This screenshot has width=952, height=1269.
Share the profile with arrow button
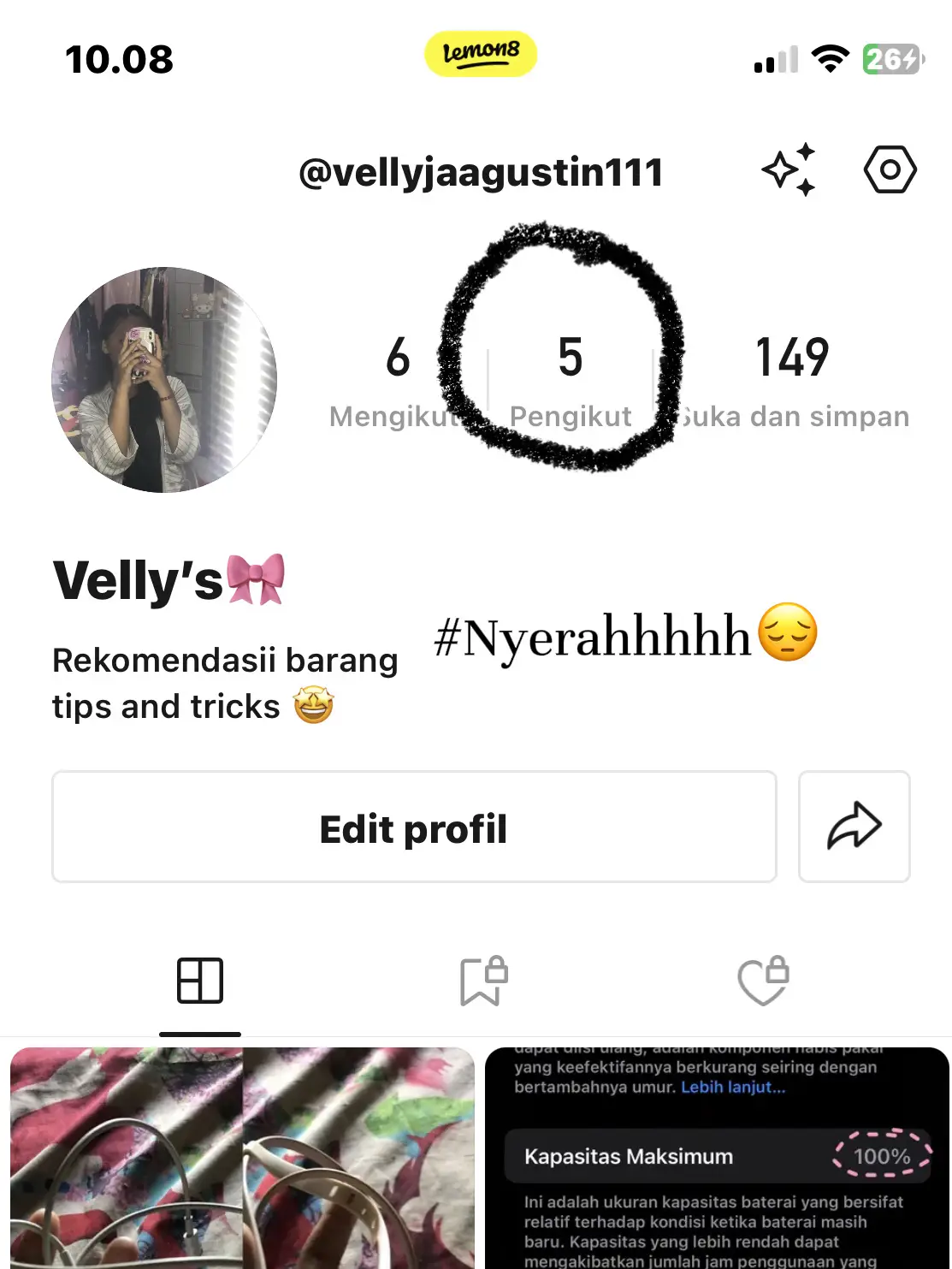854,827
